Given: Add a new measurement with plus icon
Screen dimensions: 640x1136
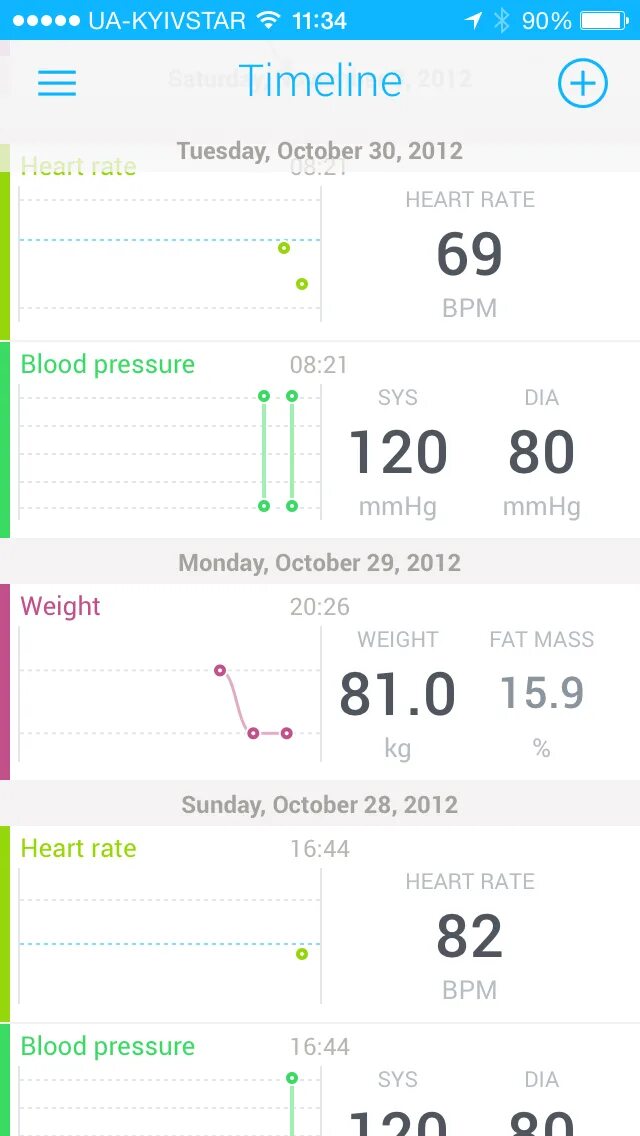Looking at the screenshot, I should (582, 83).
